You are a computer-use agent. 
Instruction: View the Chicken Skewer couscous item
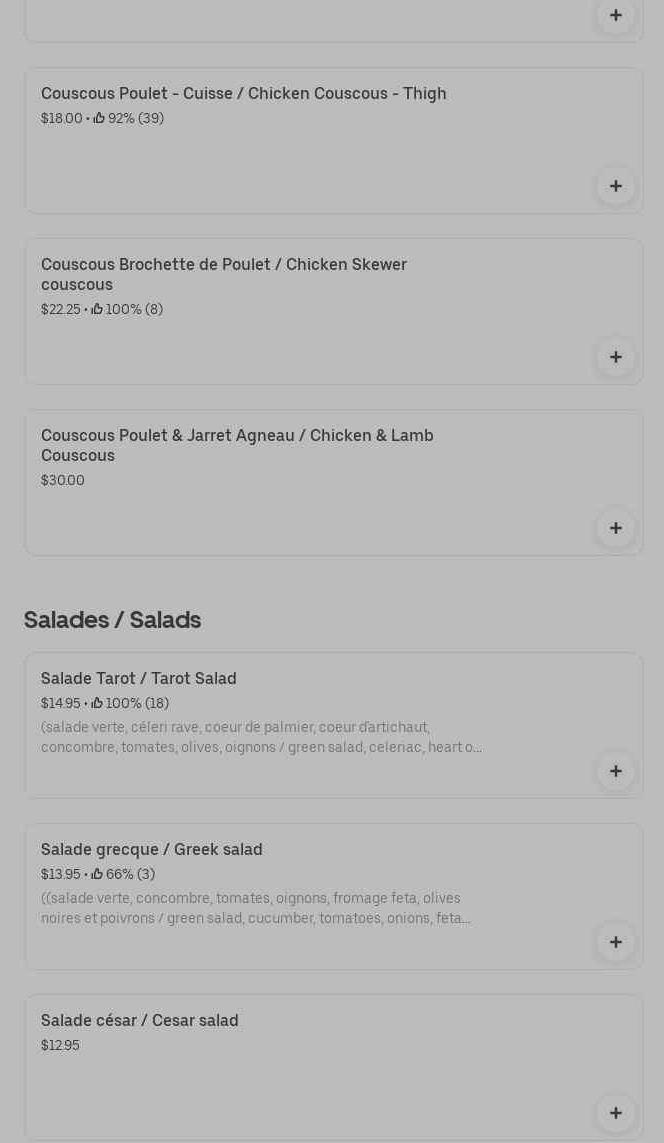click(224, 274)
